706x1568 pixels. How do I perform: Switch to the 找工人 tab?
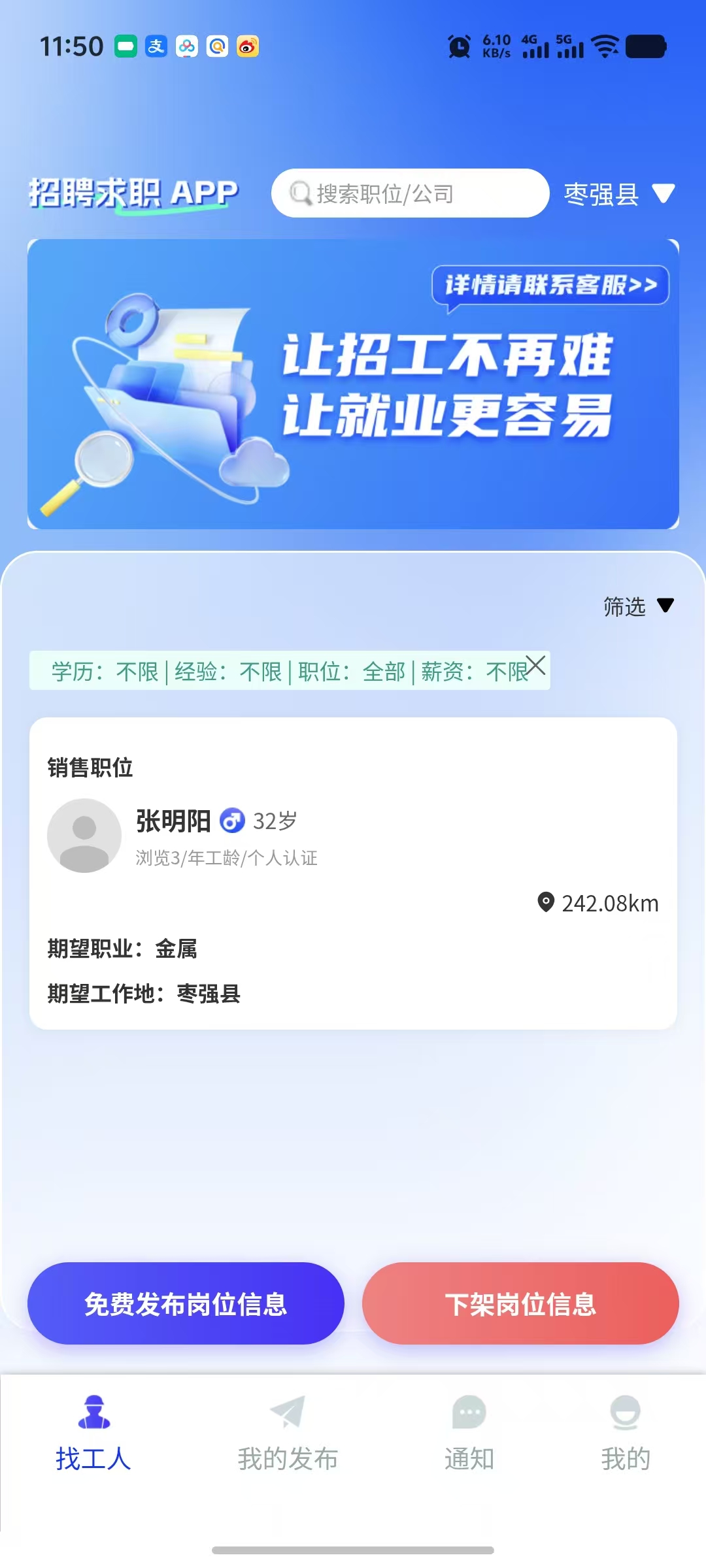(93, 1432)
